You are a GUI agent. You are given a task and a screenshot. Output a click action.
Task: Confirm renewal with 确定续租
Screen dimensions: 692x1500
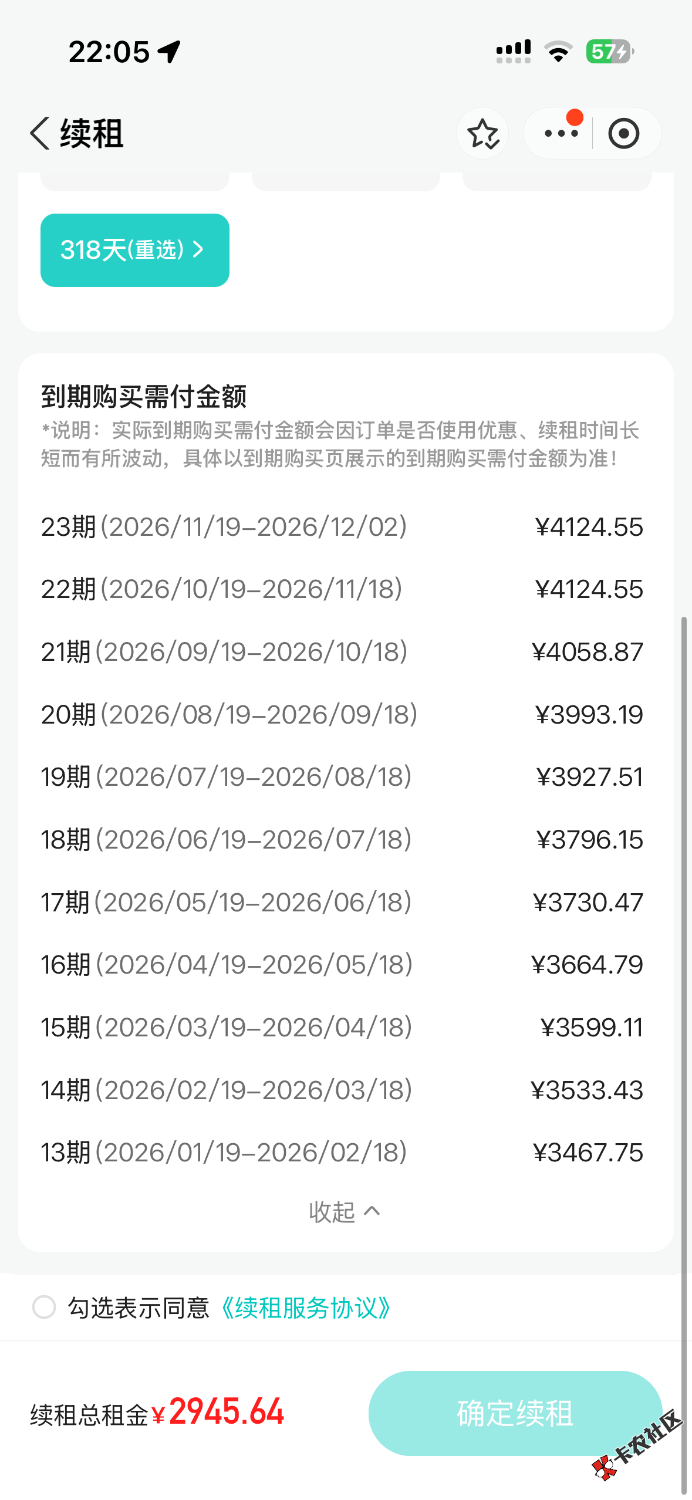pos(515,1413)
